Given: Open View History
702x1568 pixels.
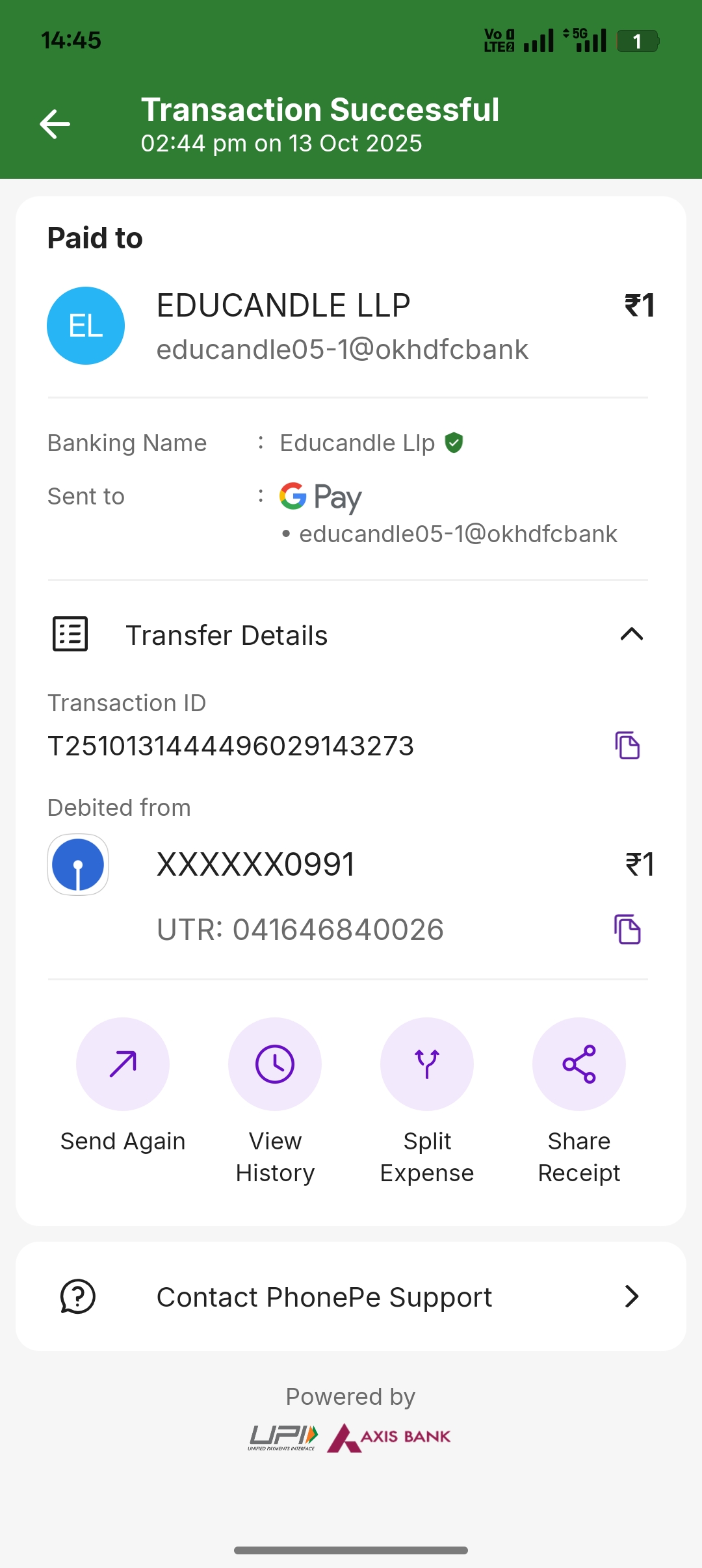Looking at the screenshot, I should 275,1064.
